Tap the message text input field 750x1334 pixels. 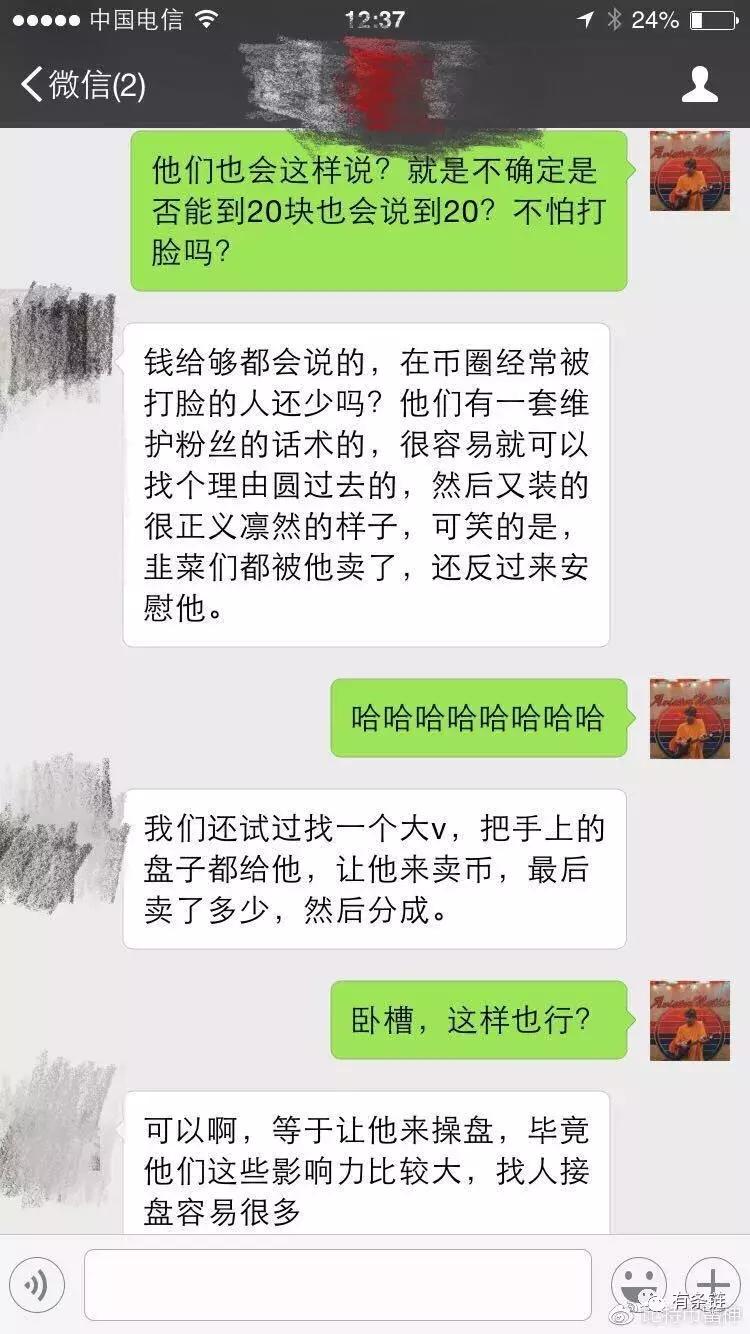340,1285
